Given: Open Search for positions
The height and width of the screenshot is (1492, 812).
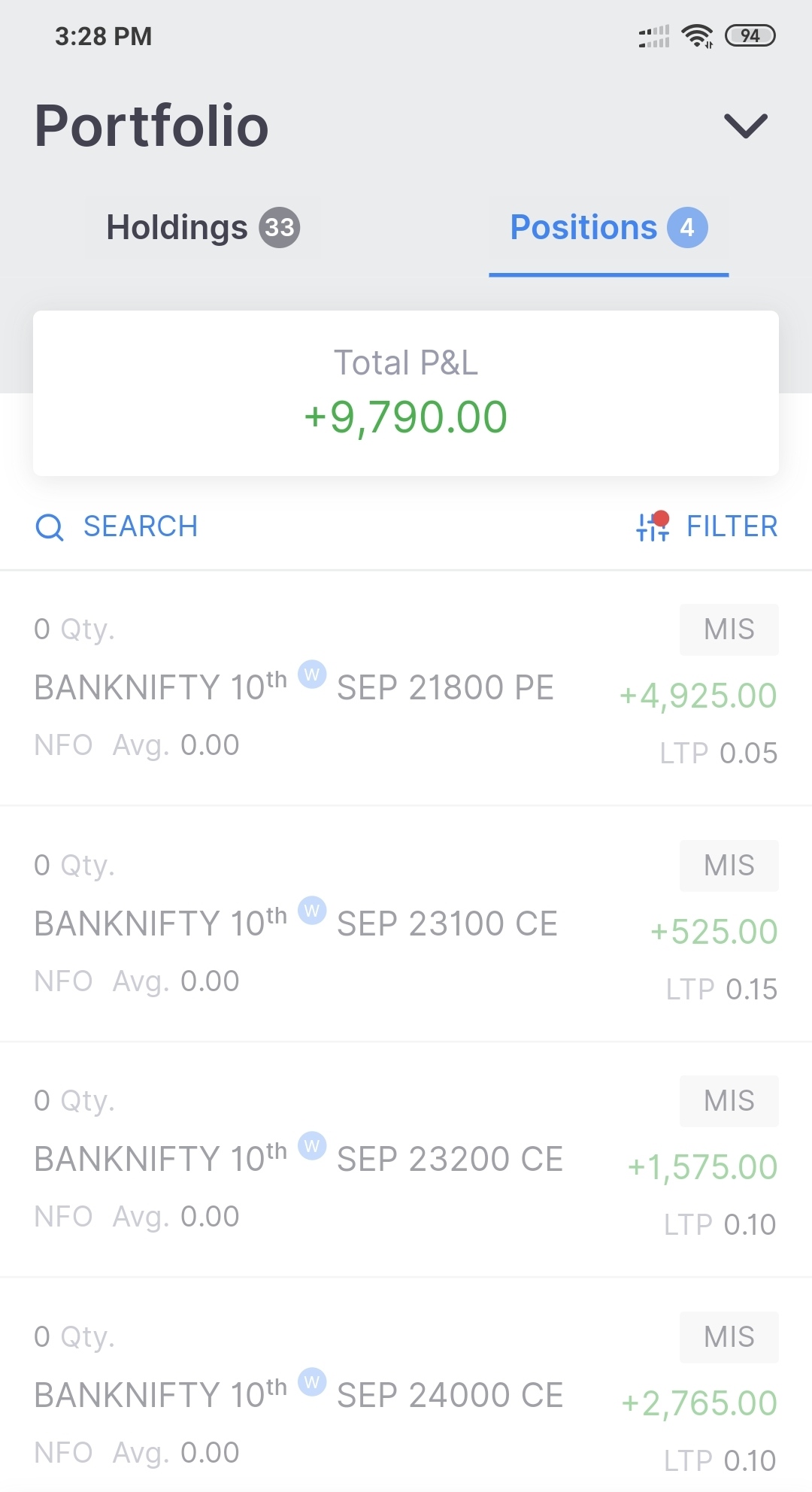Looking at the screenshot, I should click(x=117, y=526).
